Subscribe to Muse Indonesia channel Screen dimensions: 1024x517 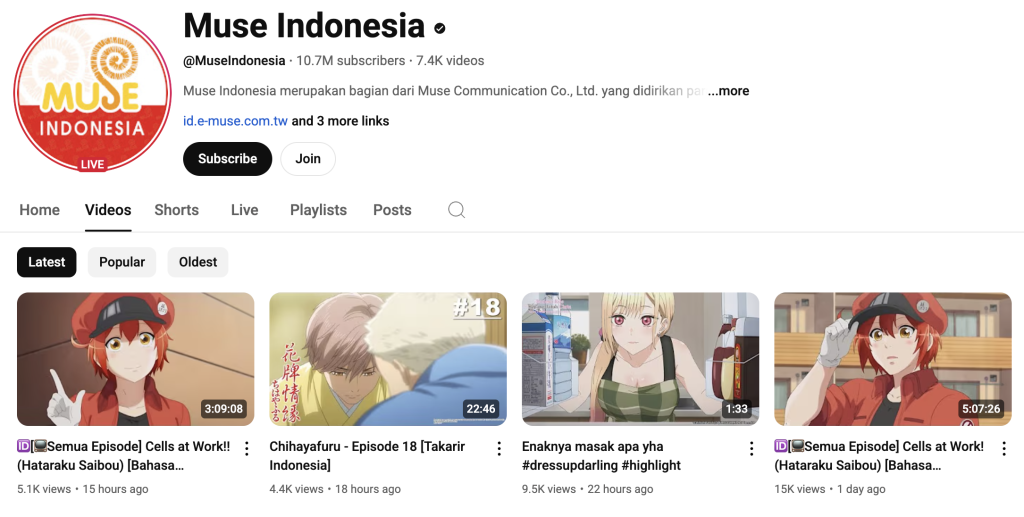(227, 159)
